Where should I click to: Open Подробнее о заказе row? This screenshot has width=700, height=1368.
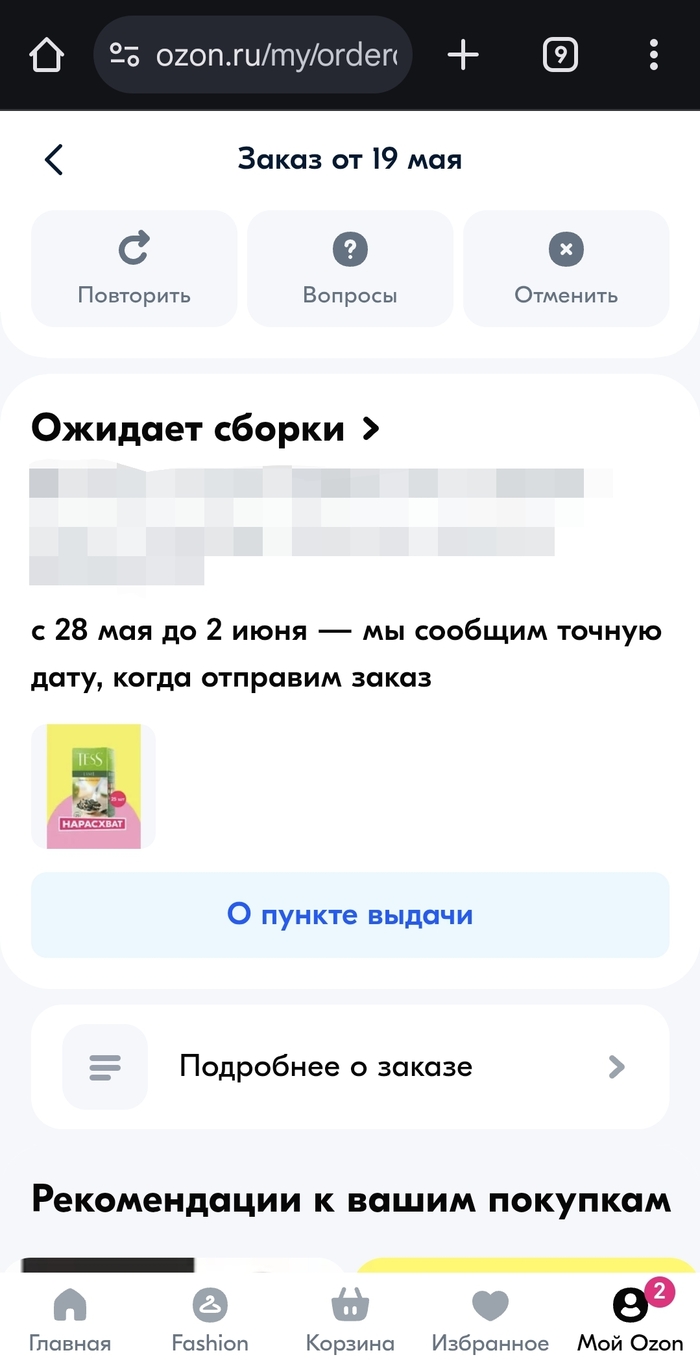[x=350, y=1067]
